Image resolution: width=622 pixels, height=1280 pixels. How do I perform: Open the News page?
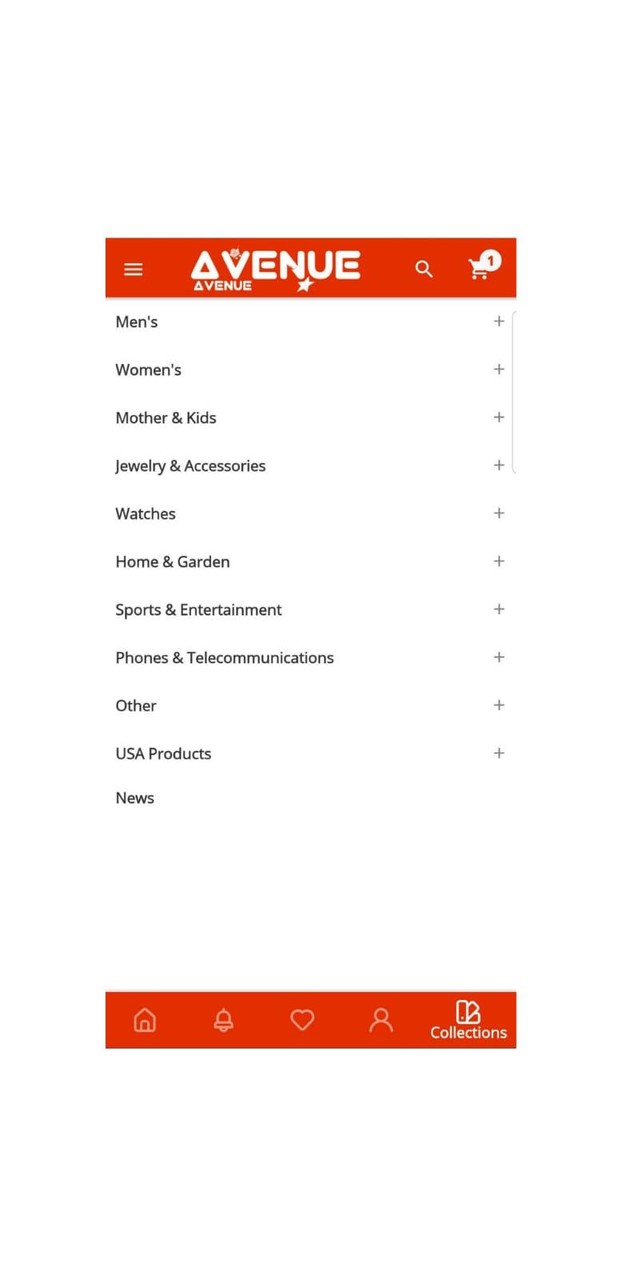tap(135, 798)
